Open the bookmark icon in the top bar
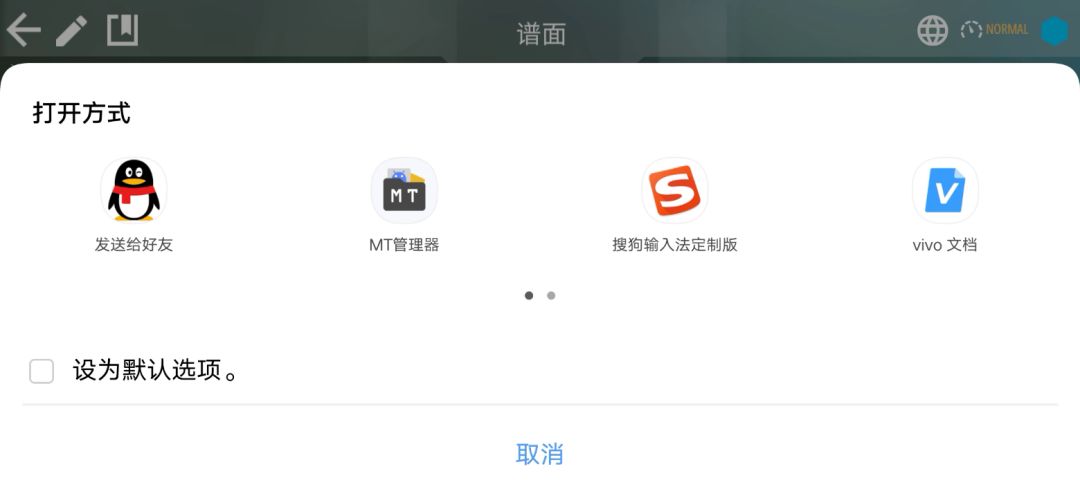This screenshot has height=498, width=1080. click(122, 30)
